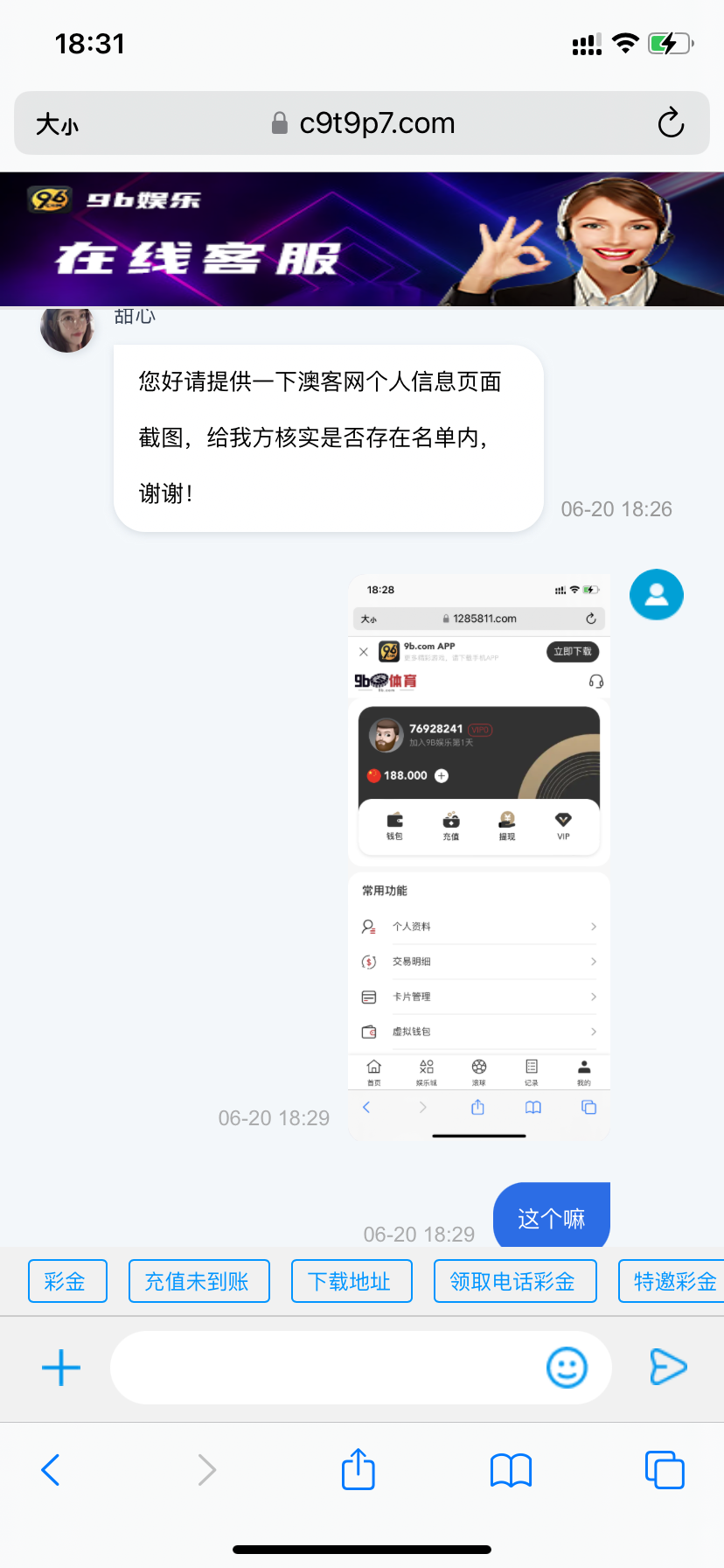The height and width of the screenshot is (1568, 724).
Task: Send the chat message
Action: (668, 1368)
